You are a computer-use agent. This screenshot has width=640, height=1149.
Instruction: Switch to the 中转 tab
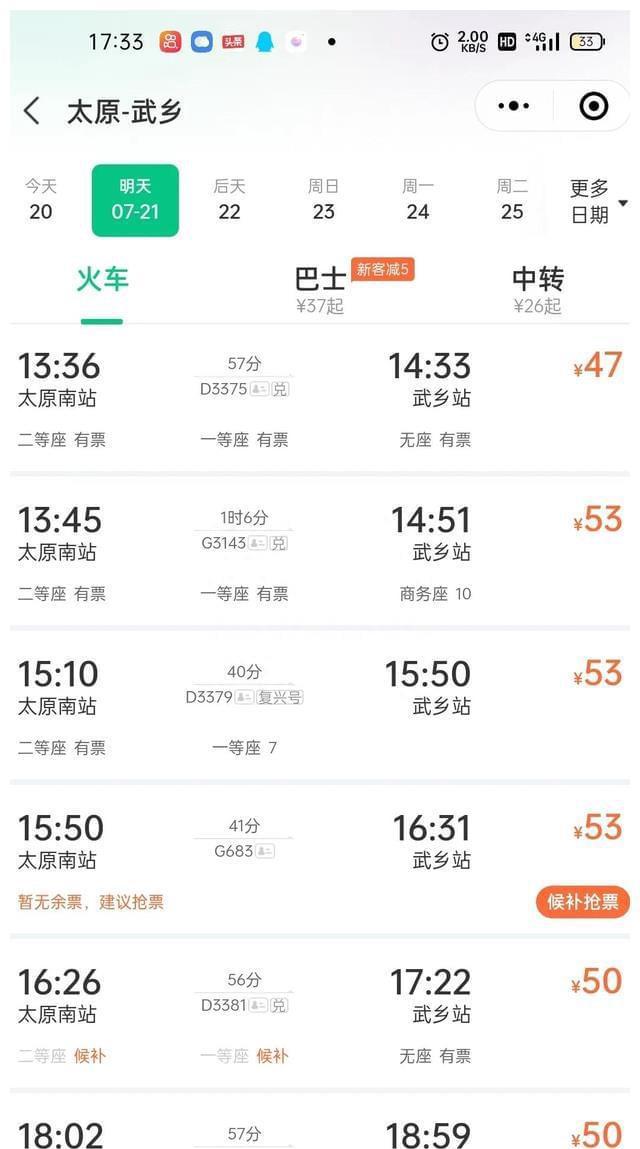pyautogui.click(x=538, y=288)
